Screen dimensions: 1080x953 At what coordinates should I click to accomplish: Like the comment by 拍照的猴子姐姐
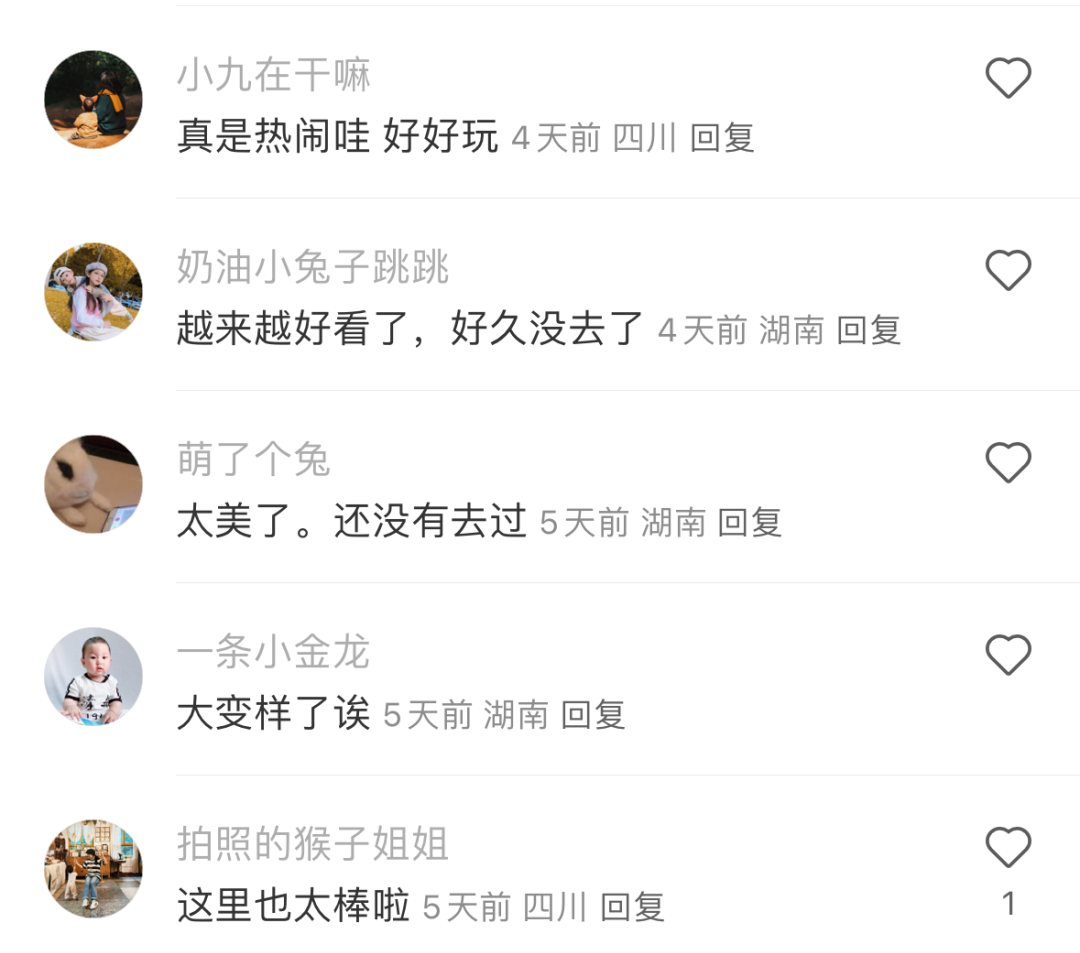[1008, 848]
